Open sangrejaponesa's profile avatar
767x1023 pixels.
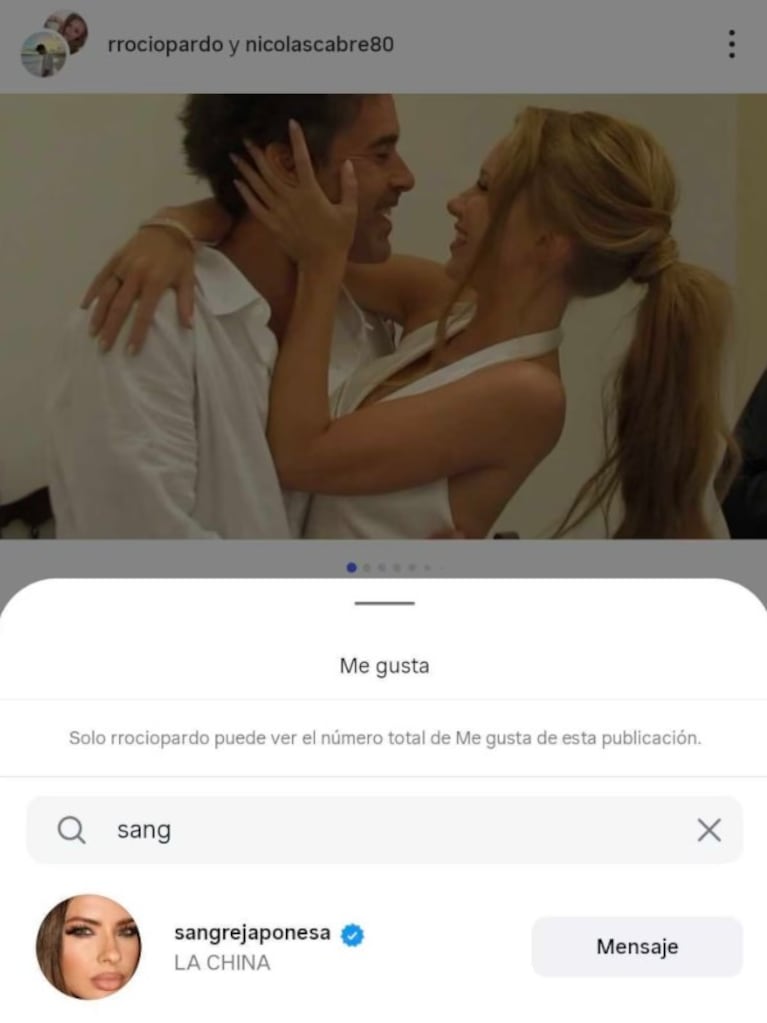point(85,945)
